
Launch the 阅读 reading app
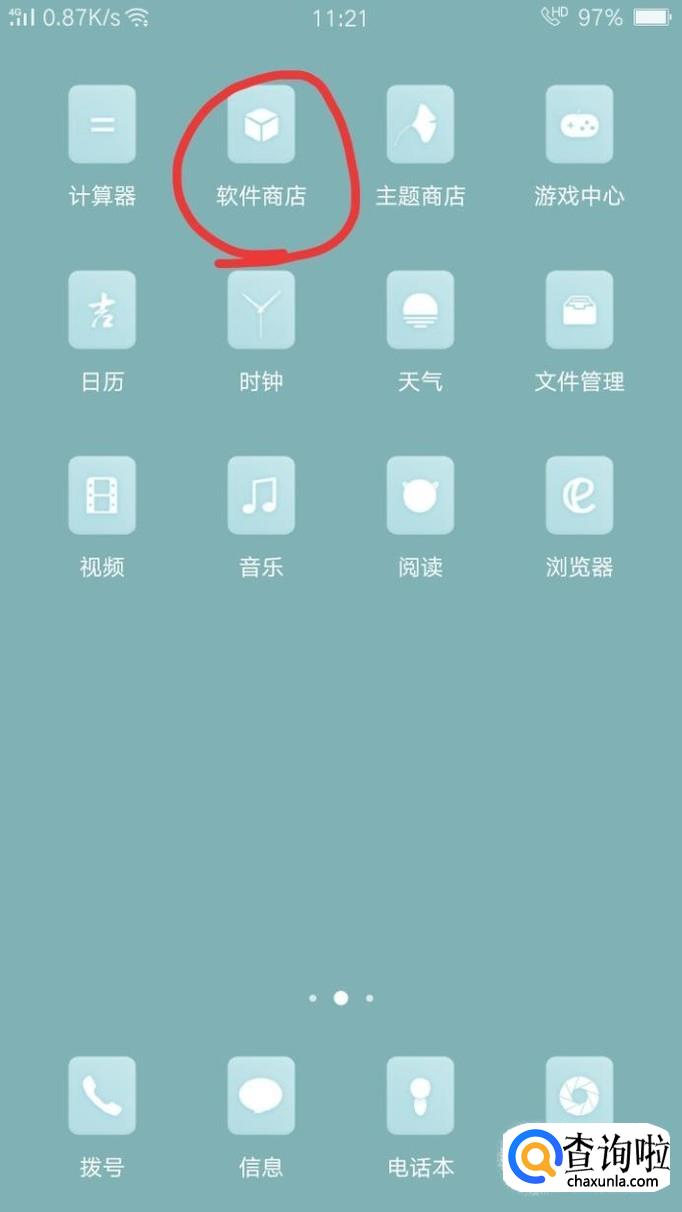(420, 496)
